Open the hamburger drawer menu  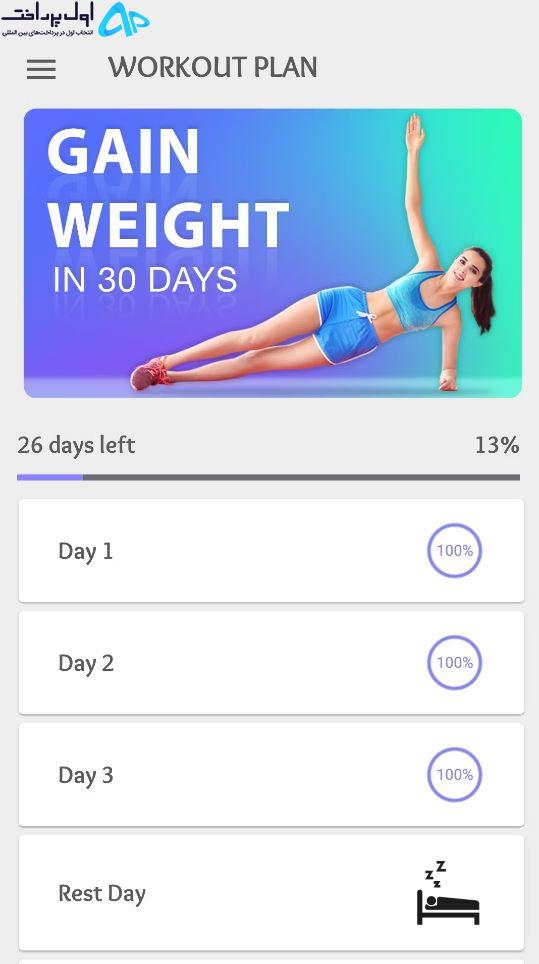[x=41, y=69]
